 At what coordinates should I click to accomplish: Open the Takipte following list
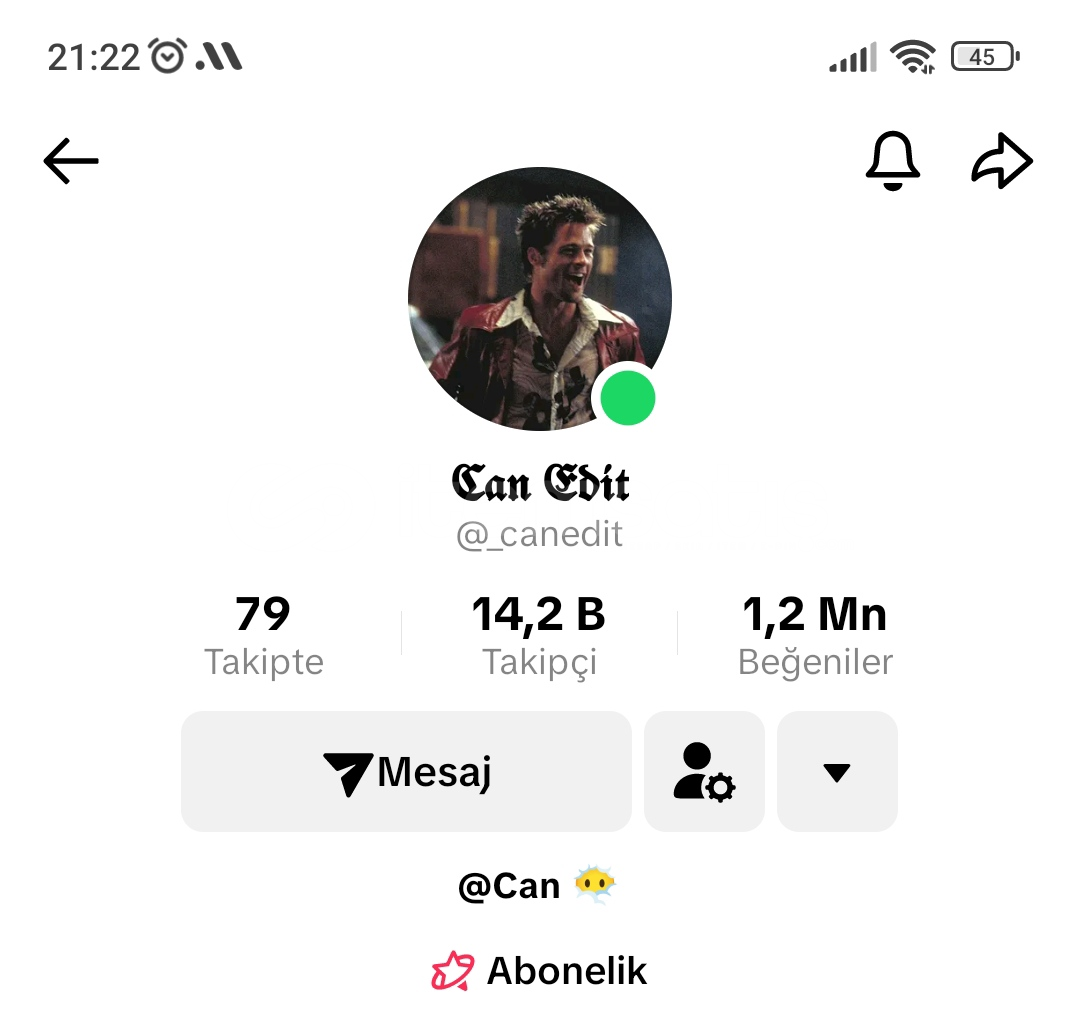(x=264, y=636)
